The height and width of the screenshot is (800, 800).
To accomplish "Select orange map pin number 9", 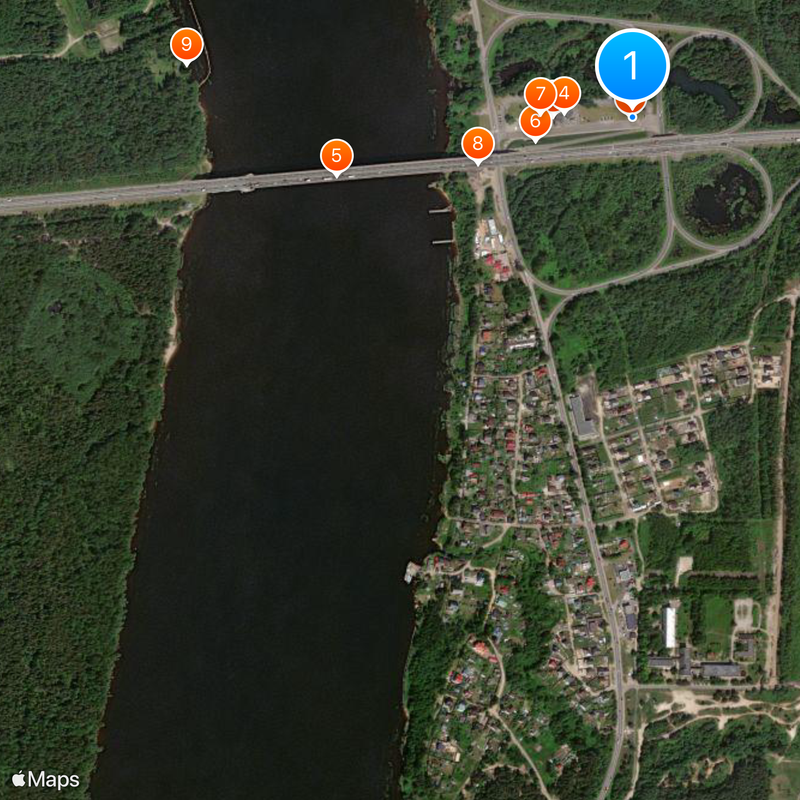I will (186, 45).
